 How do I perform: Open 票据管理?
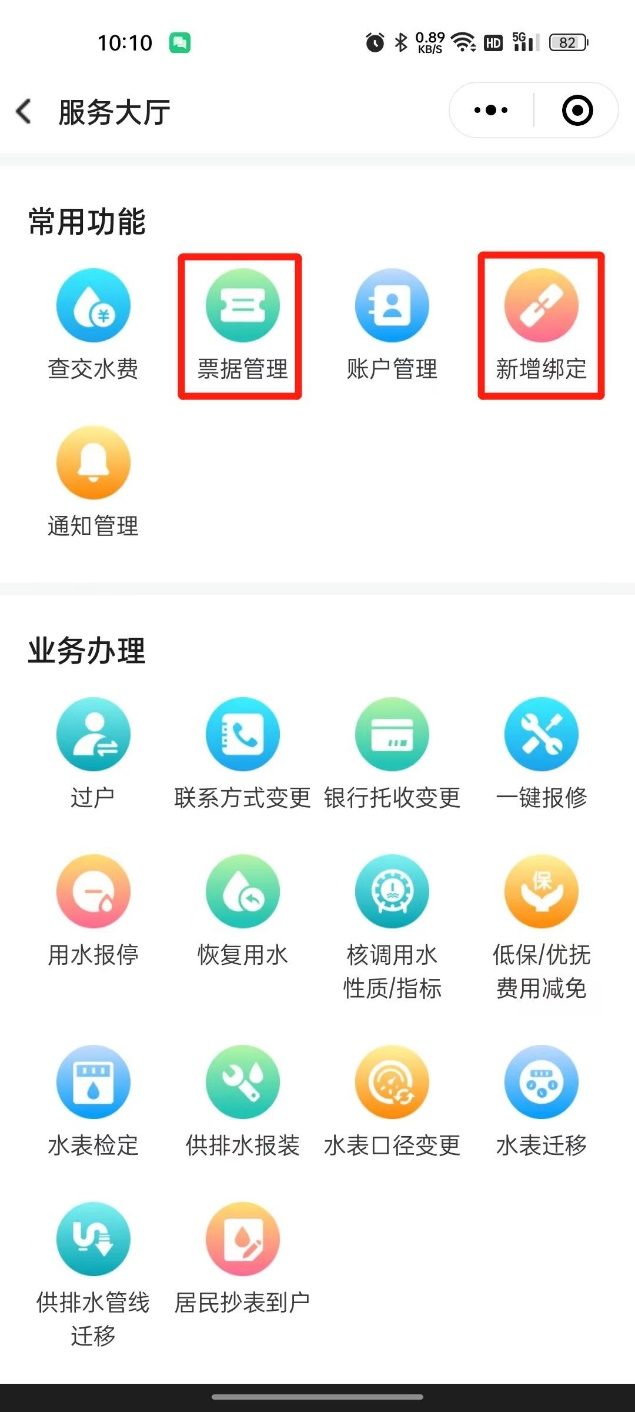(x=242, y=325)
